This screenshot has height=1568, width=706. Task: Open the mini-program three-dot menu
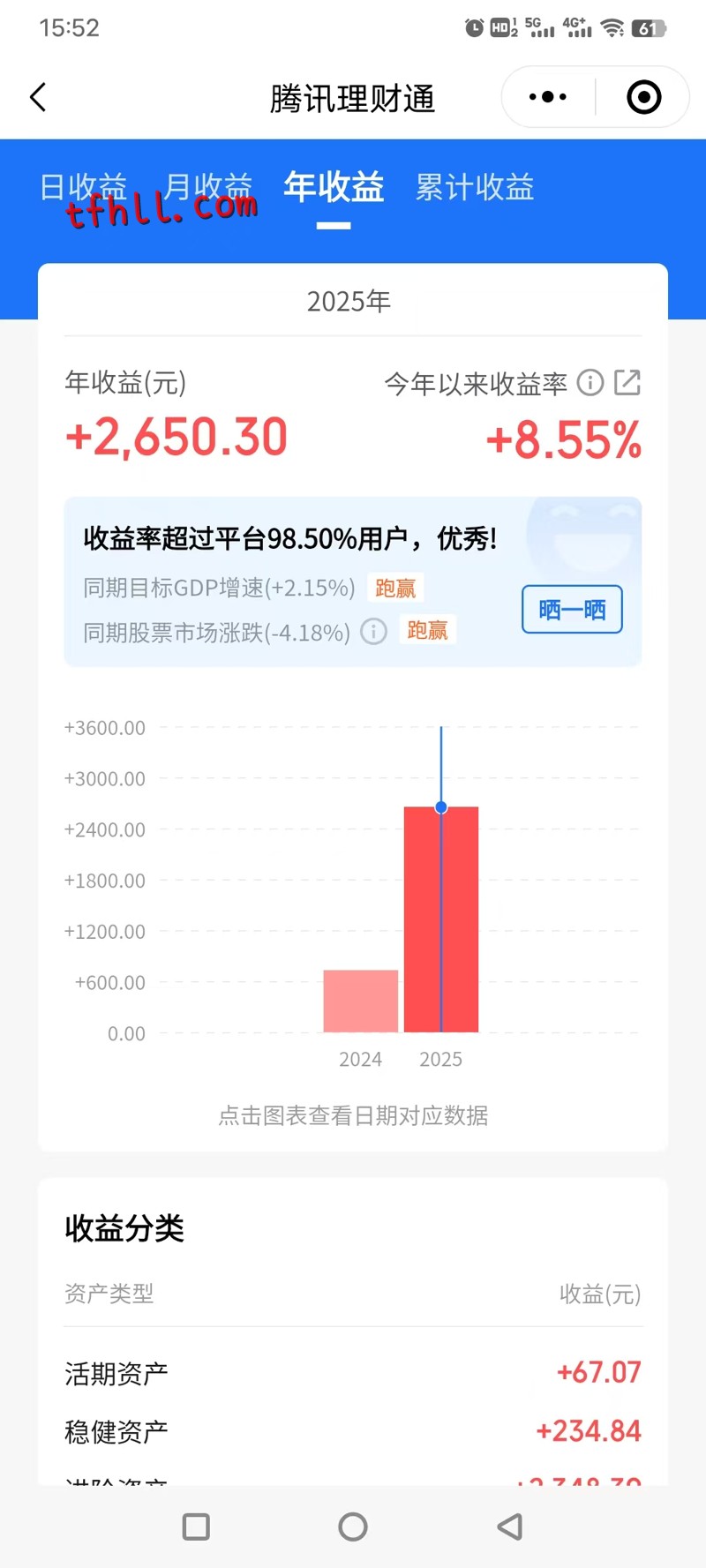click(x=547, y=97)
